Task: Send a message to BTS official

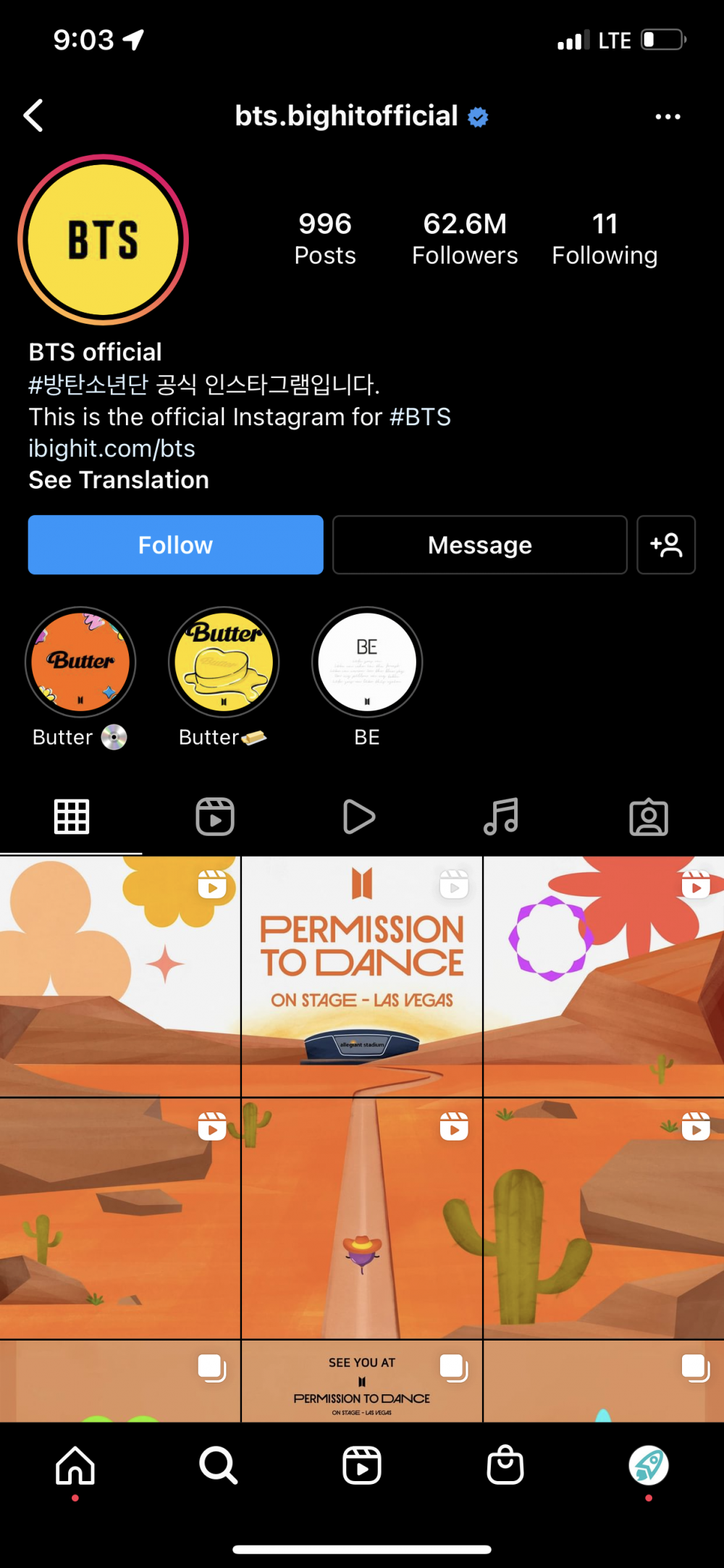Action: click(479, 545)
